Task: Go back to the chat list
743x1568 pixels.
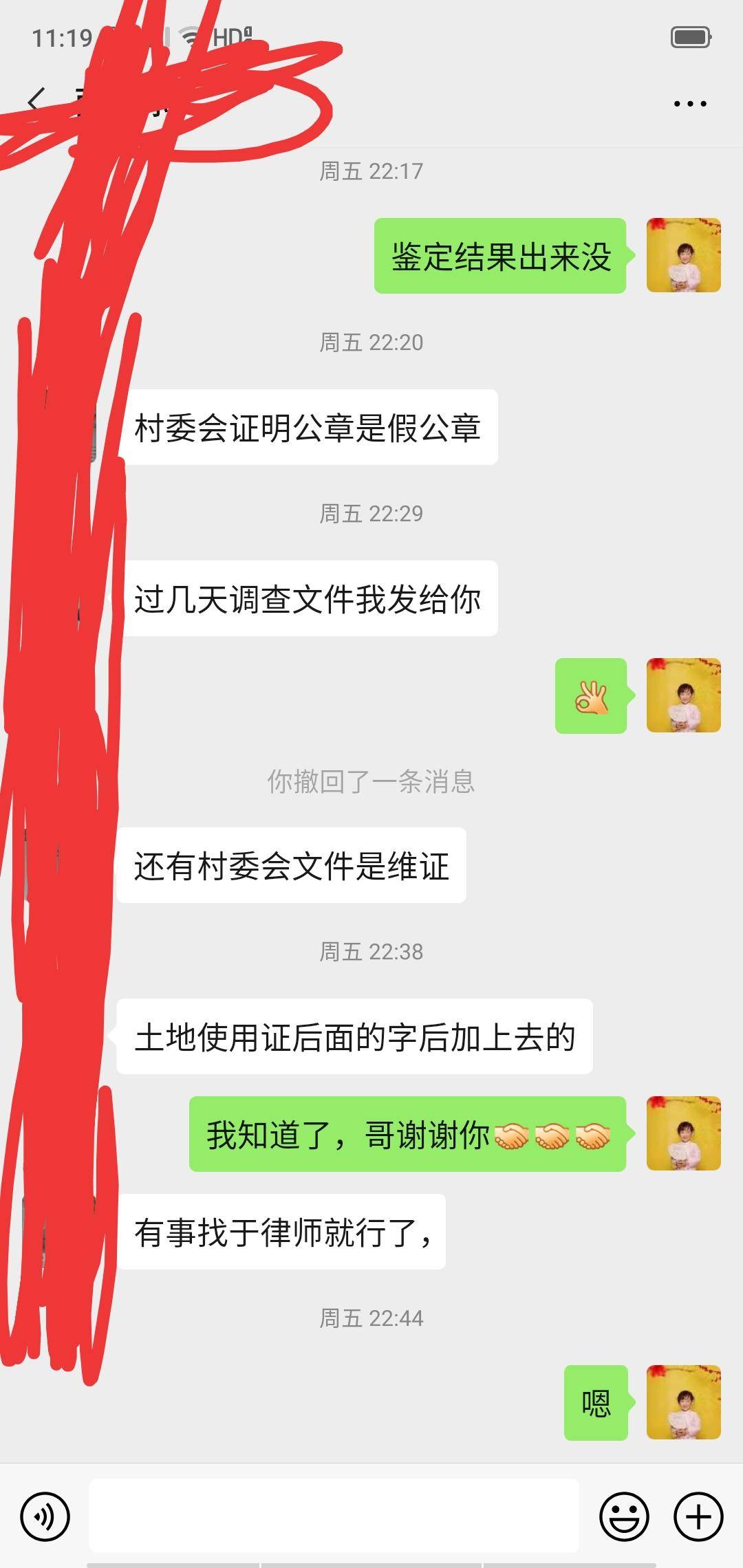Action: coord(36,103)
